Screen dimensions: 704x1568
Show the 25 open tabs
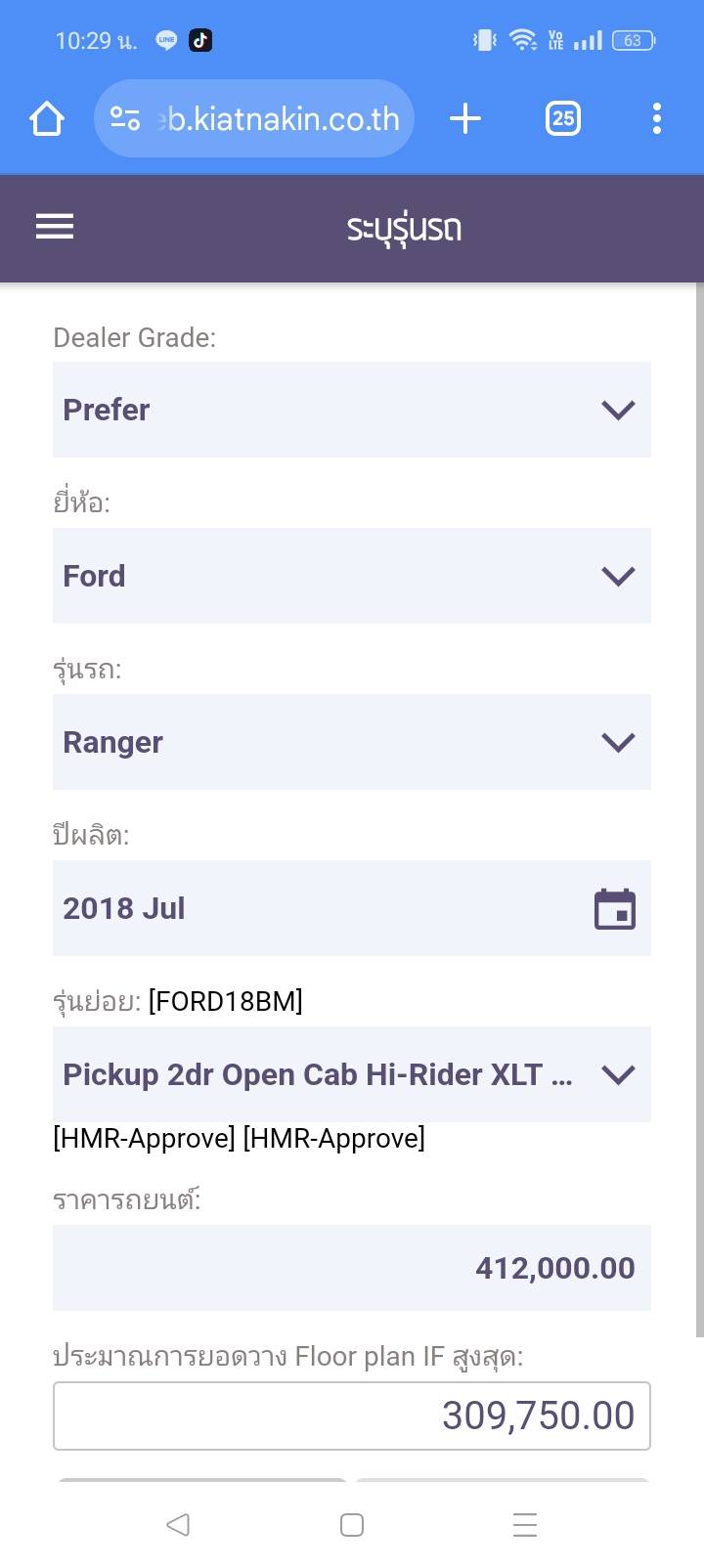[x=562, y=119]
